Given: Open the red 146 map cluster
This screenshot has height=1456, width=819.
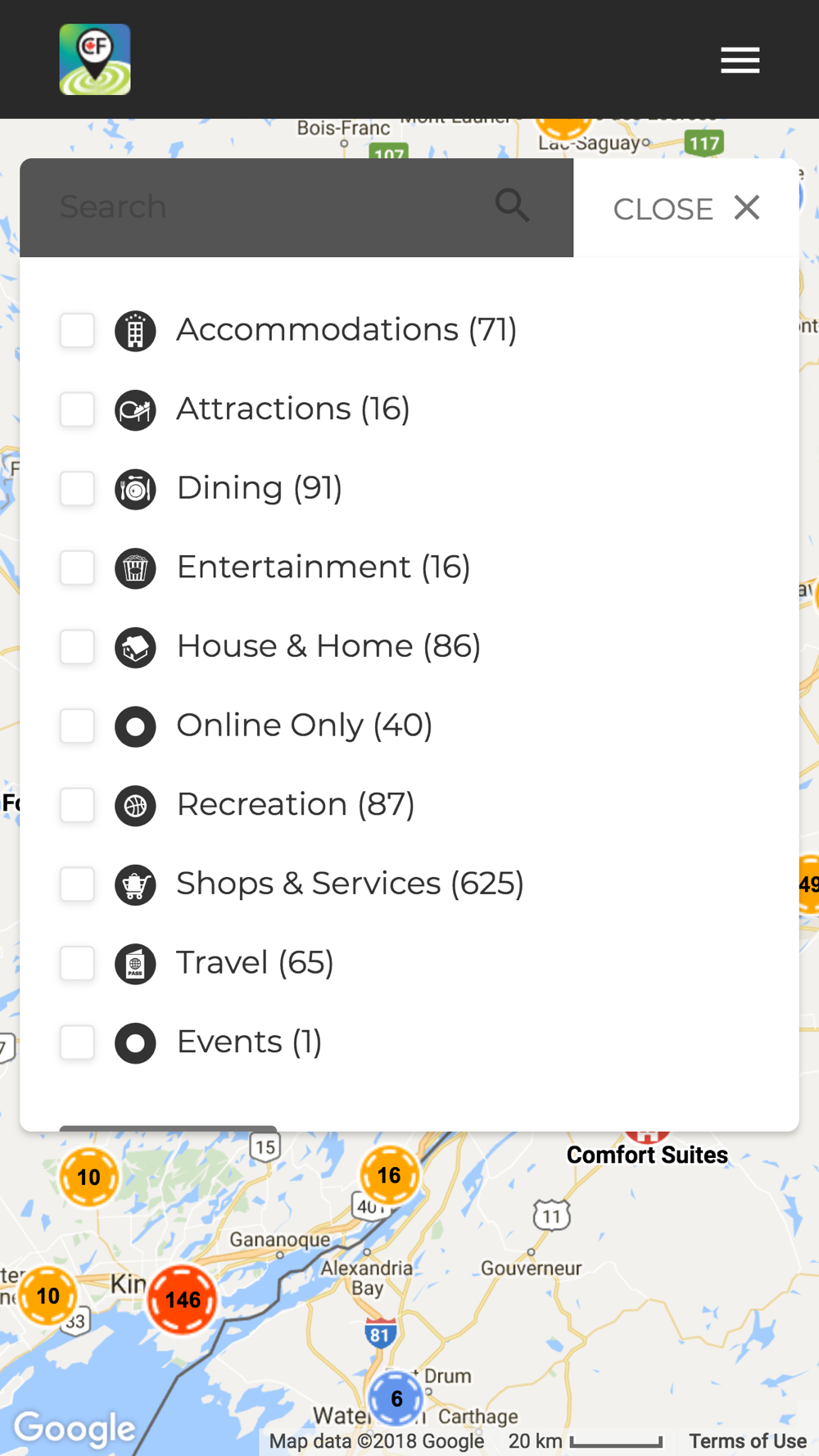Looking at the screenshot, I should (183, 1300).
